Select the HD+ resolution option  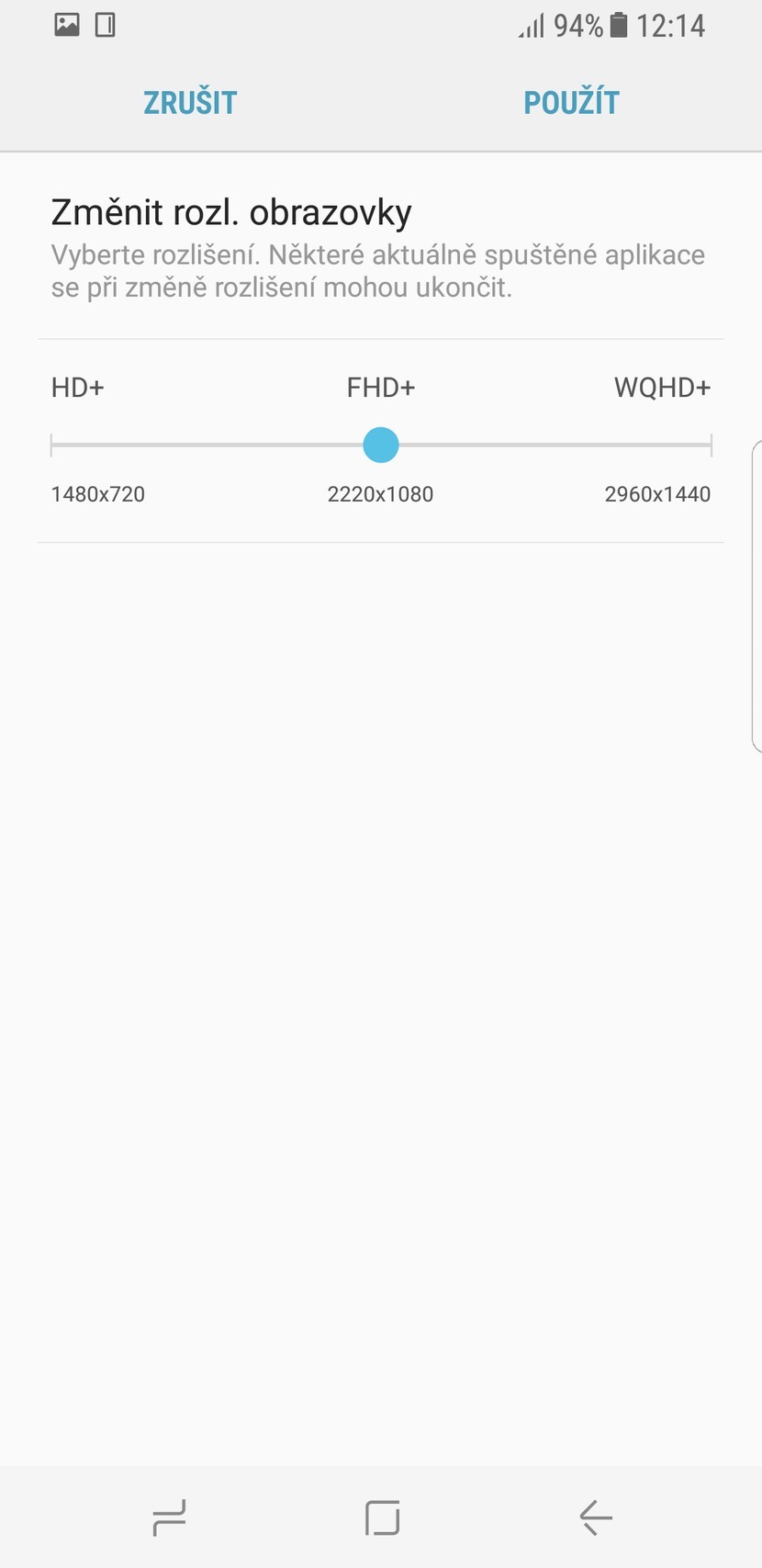(x=78, y=387)
